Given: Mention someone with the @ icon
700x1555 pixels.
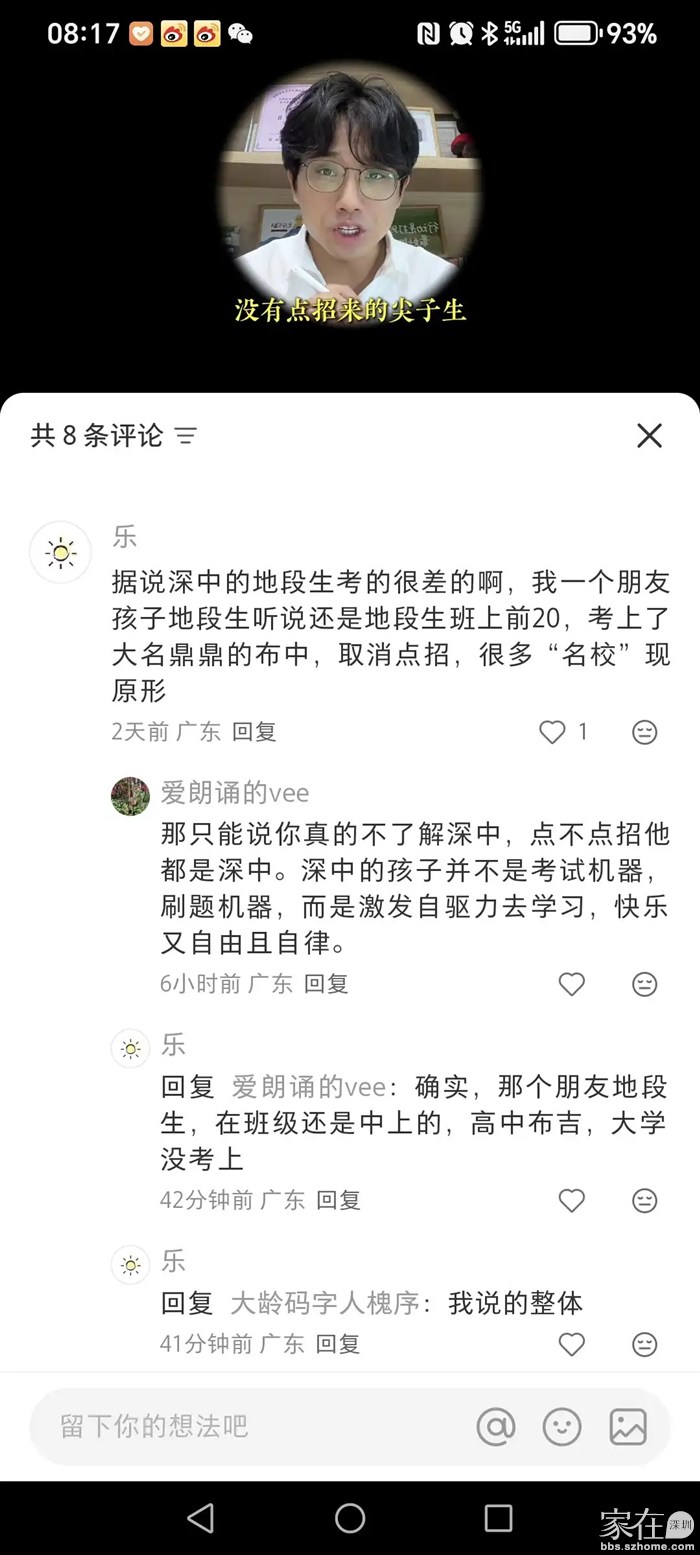Looking at the screenshot, I should [x=495, y=1426].
